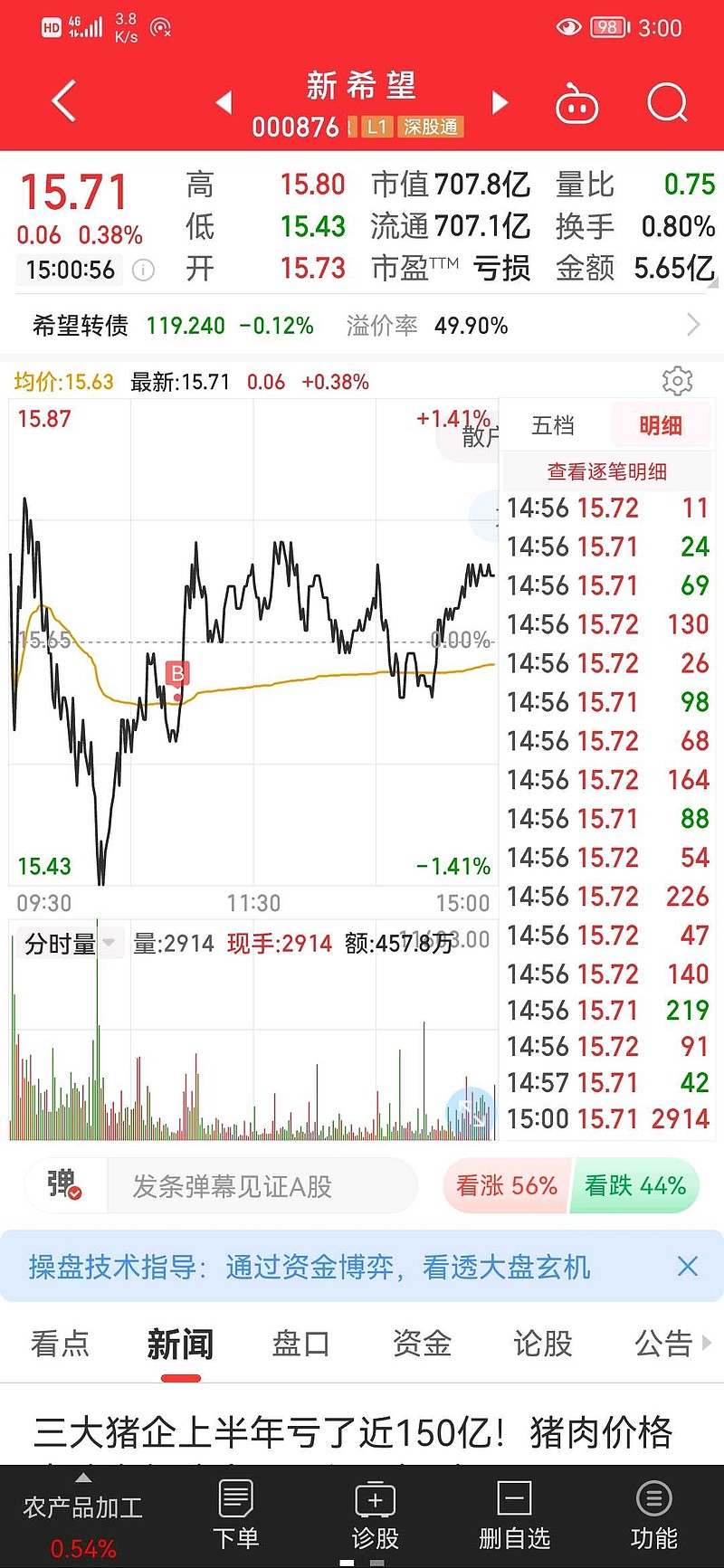
Task: Switch to the next stock with right triangle
Action: (500, 102)
